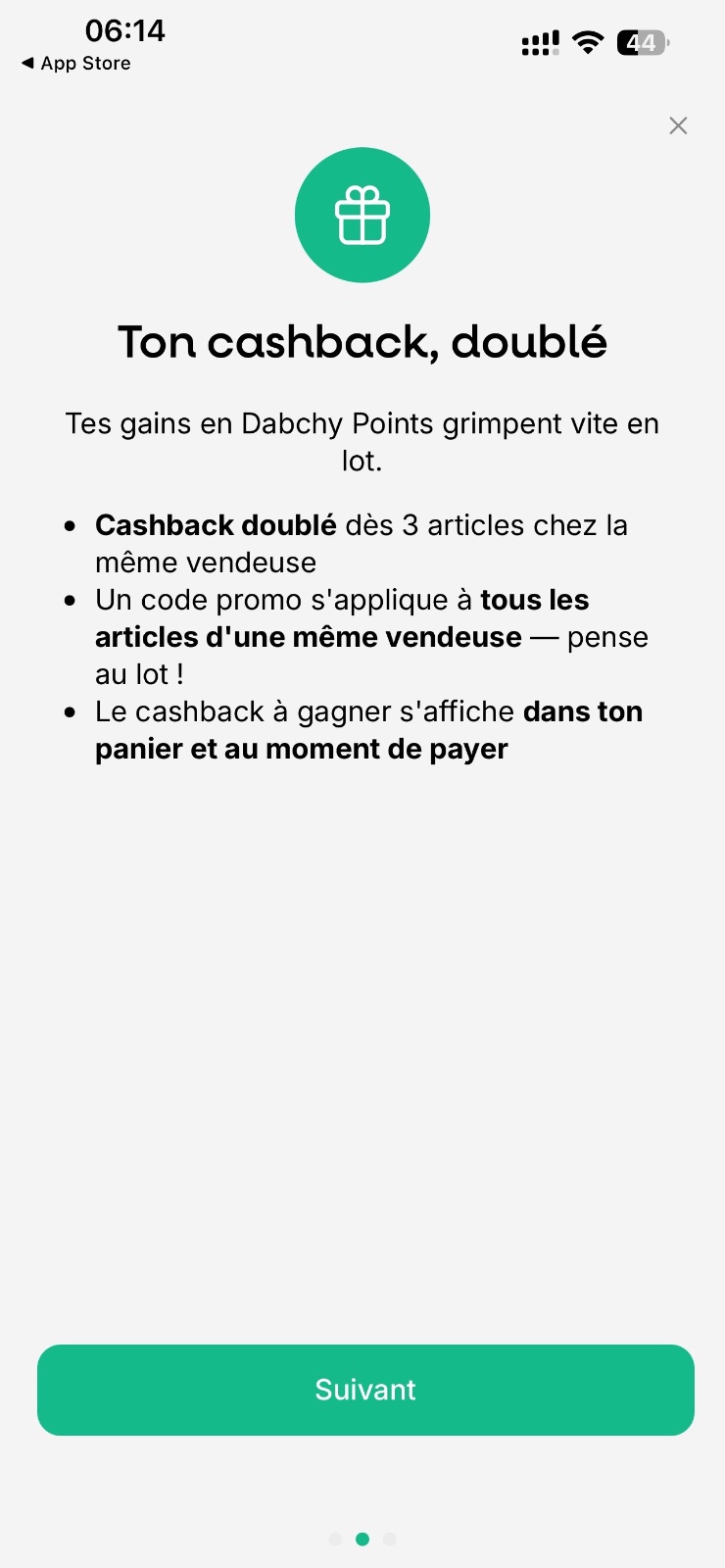Return to App Store via back link
The image size is (725, 1568).
(x=76, y=63)
